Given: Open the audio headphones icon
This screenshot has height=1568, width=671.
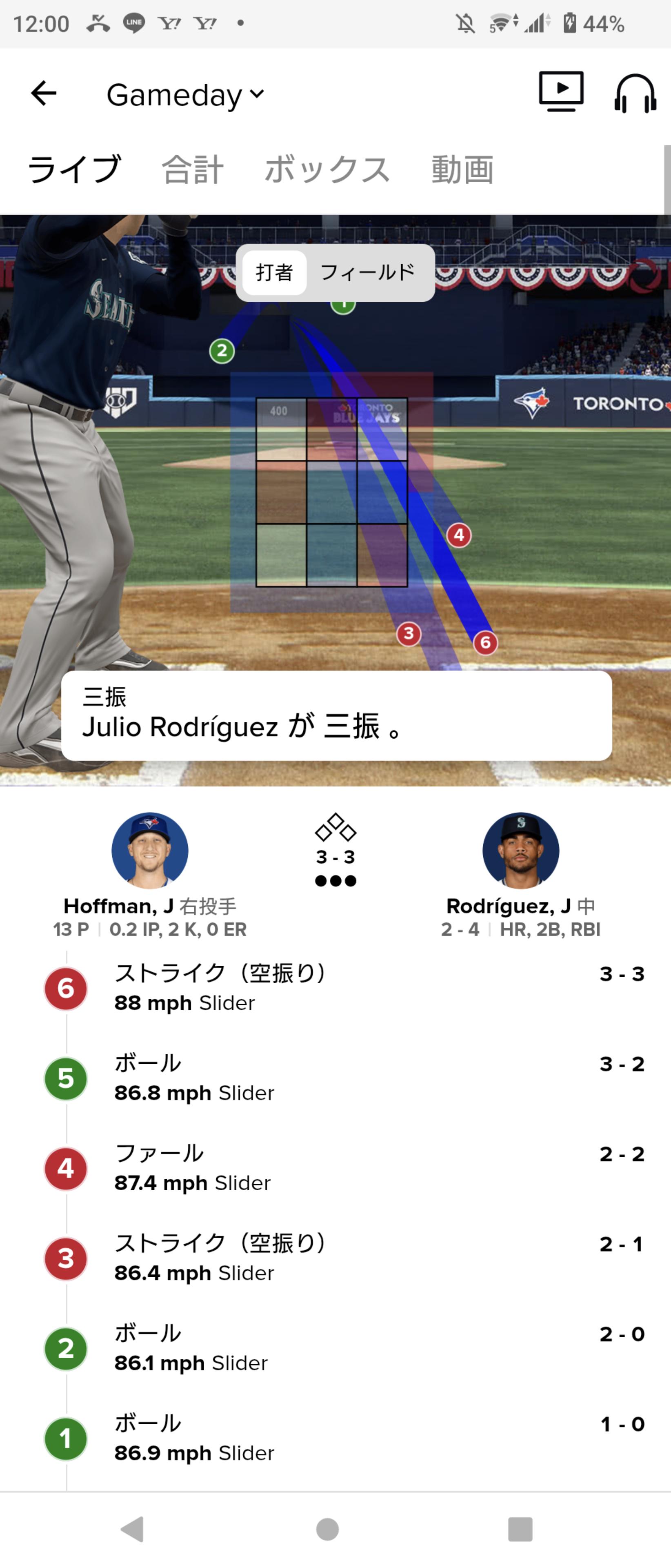Looking at the screenshot, I should 635,94.
